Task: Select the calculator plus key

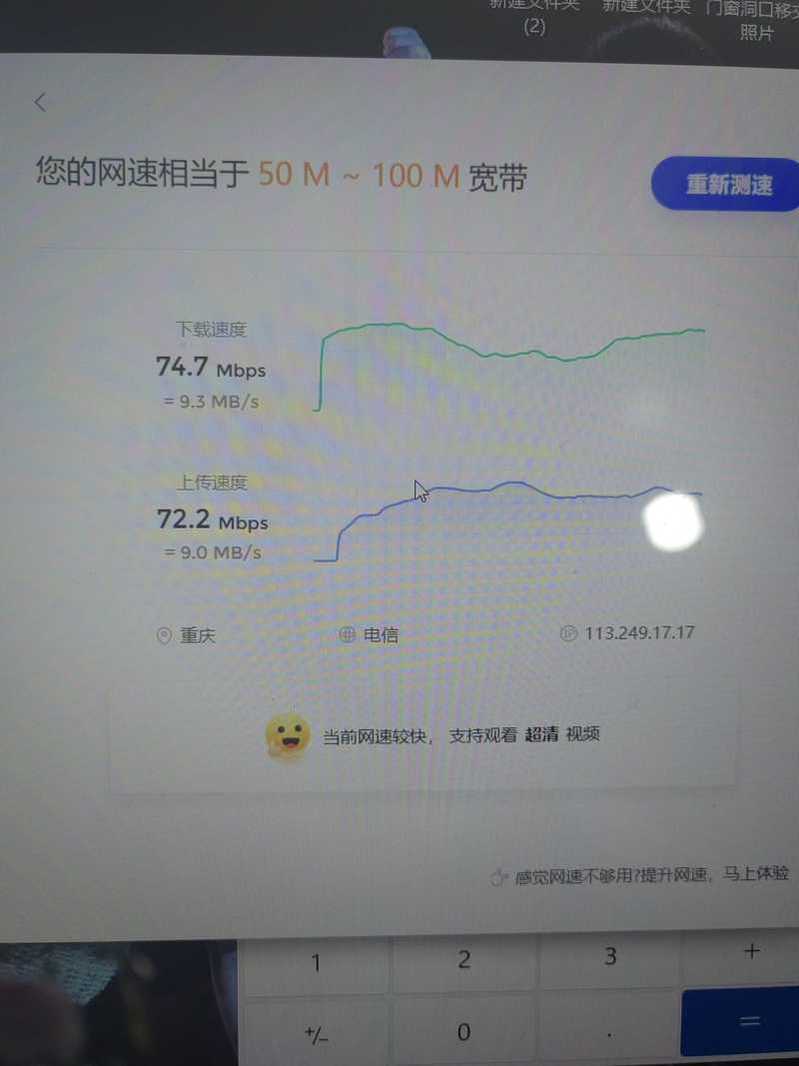Action: coord(752,953)
